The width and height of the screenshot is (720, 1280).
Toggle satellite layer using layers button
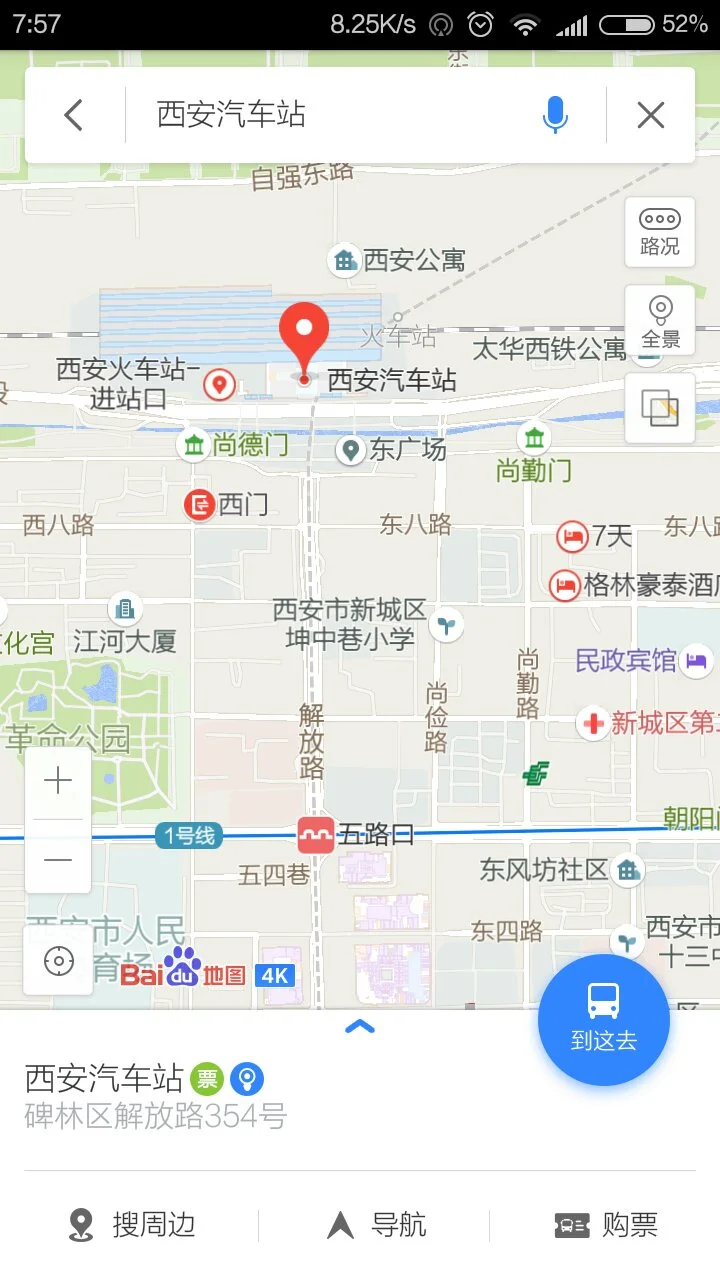pyautogui.click(x=659, y=410)
